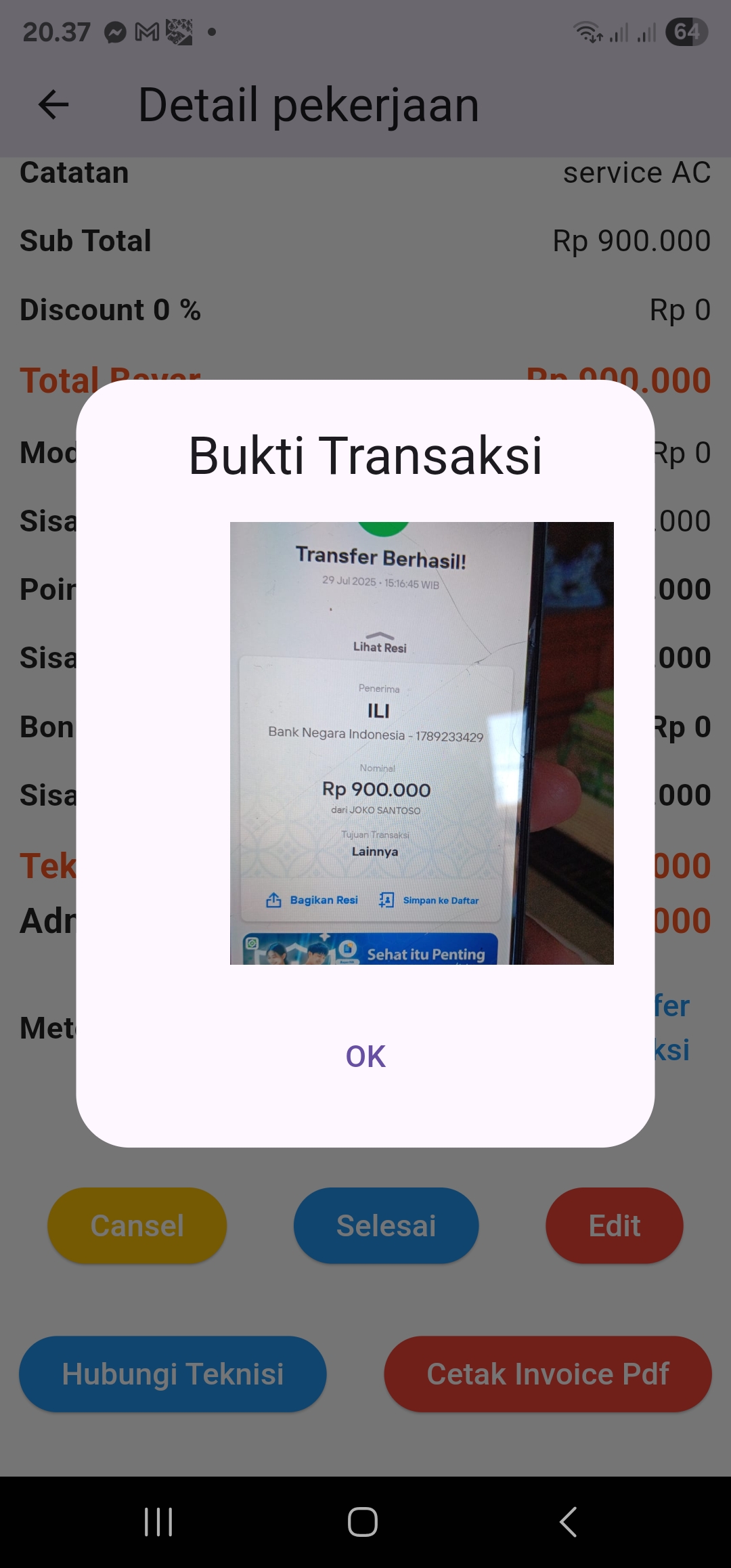This screenshot has width=731, height=1568.
Task: Confirm the Bukti Transaksi dialog with OK
Action: 365,1056
